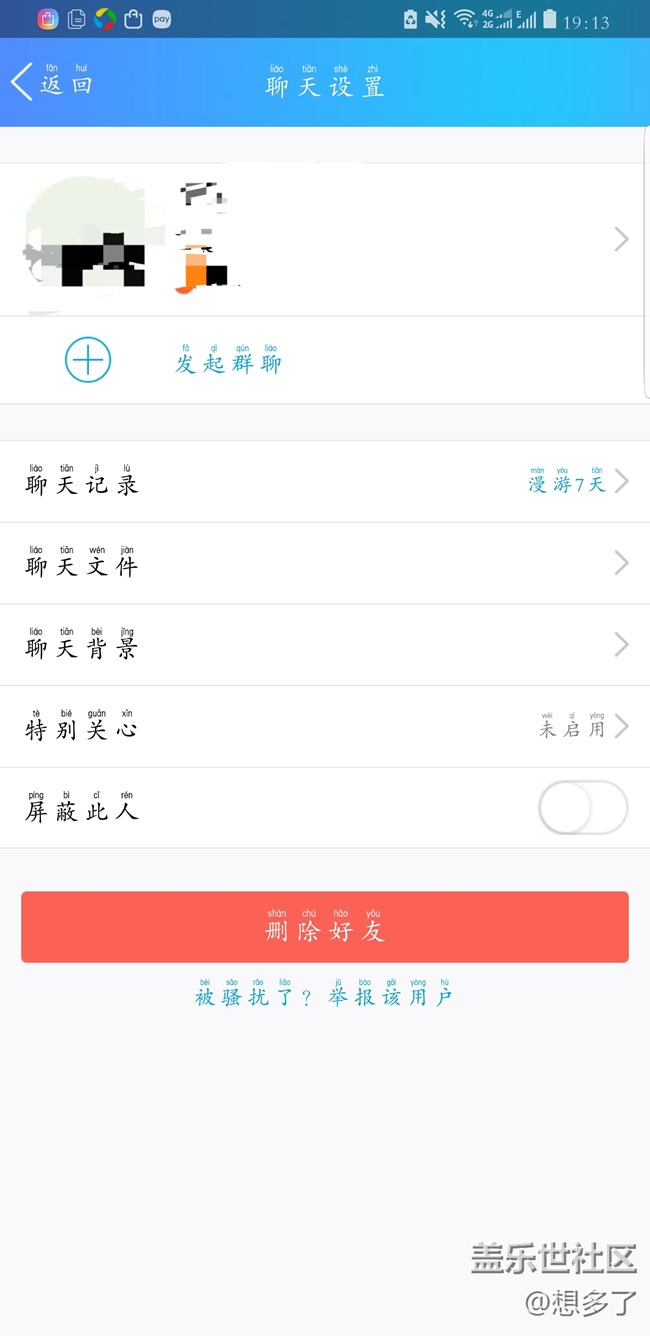
Task: Go back with the 返回 arrow
Action: pyautogui.click(x=51, y=82)
